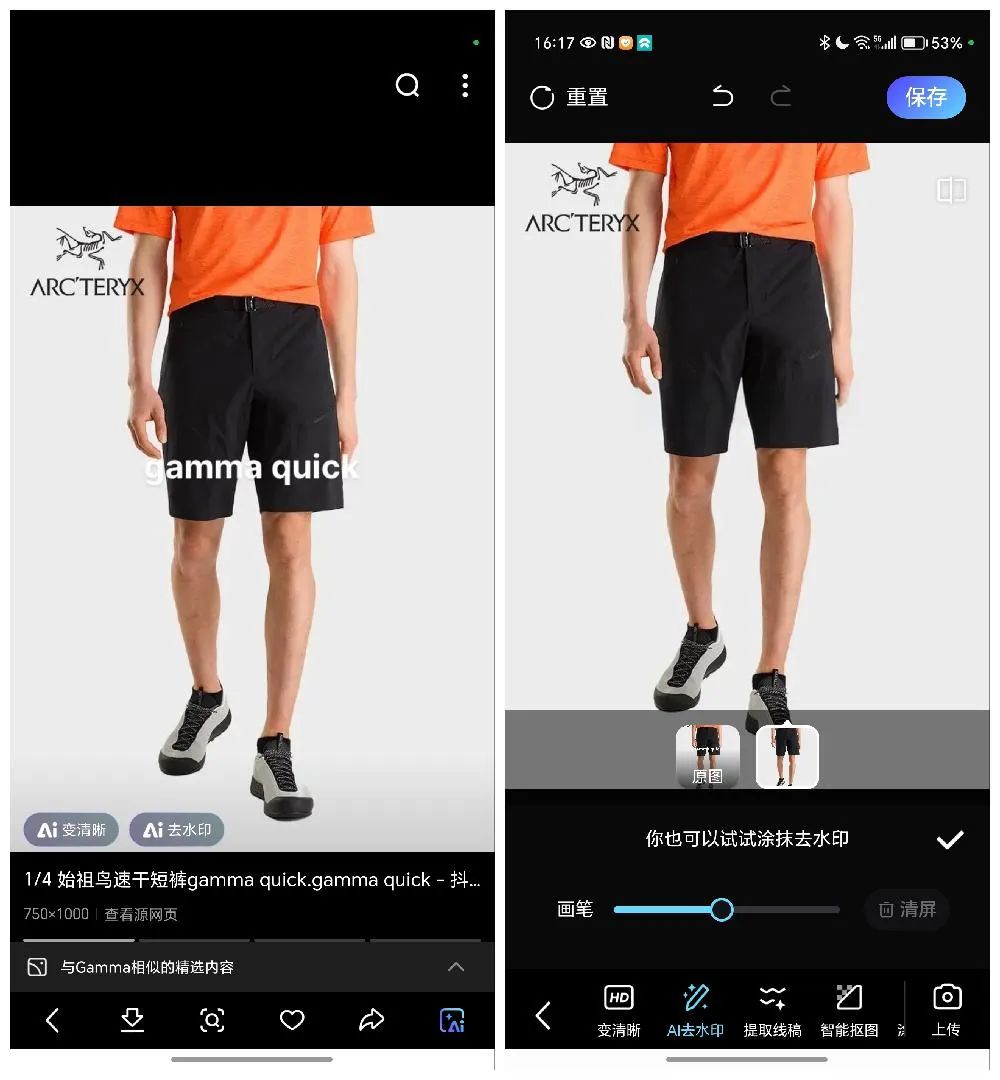Tap 清屏 to clear brush strokes

coord(907,909)
